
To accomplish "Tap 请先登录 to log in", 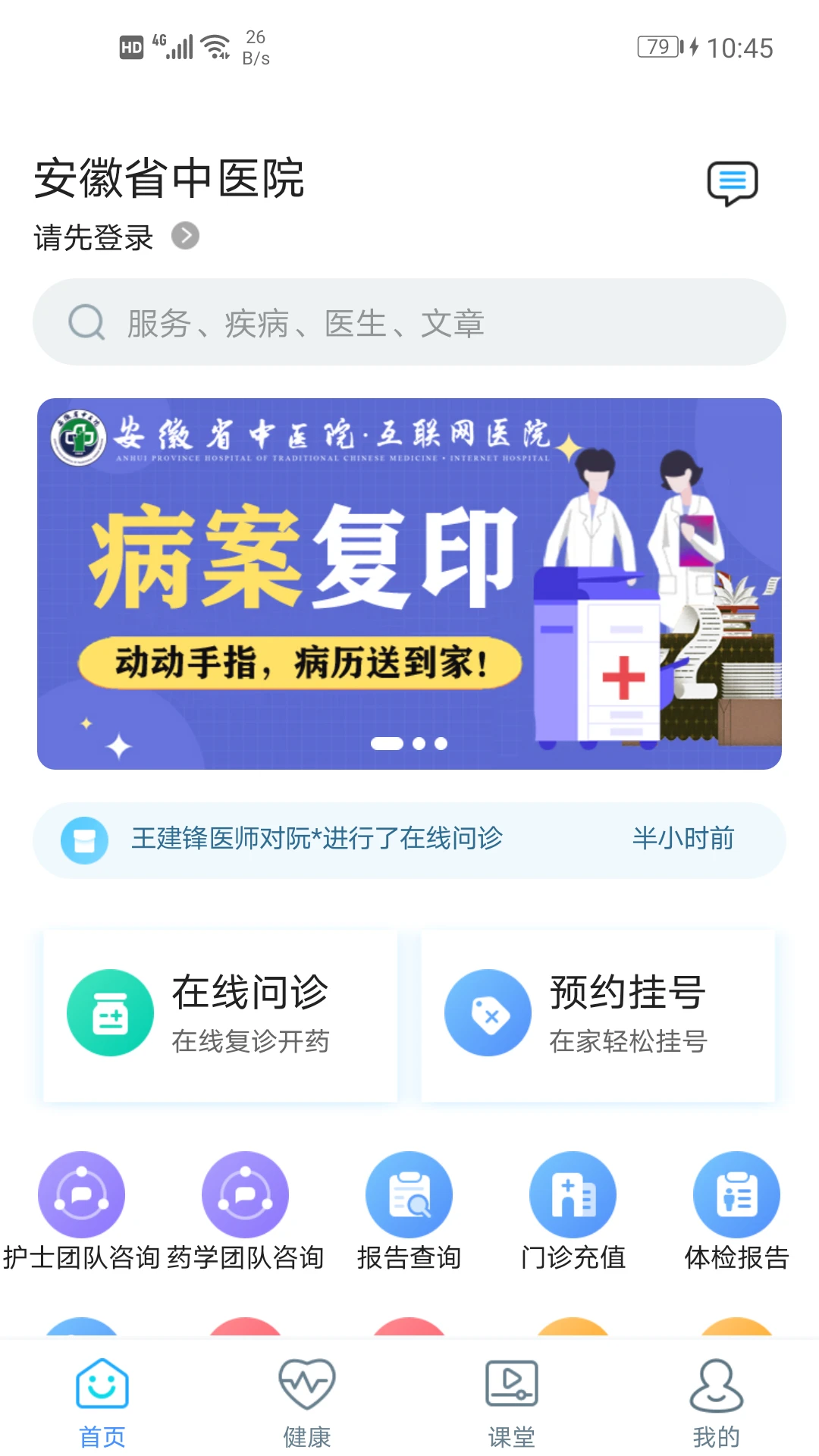I will click(x=93, y=237).
